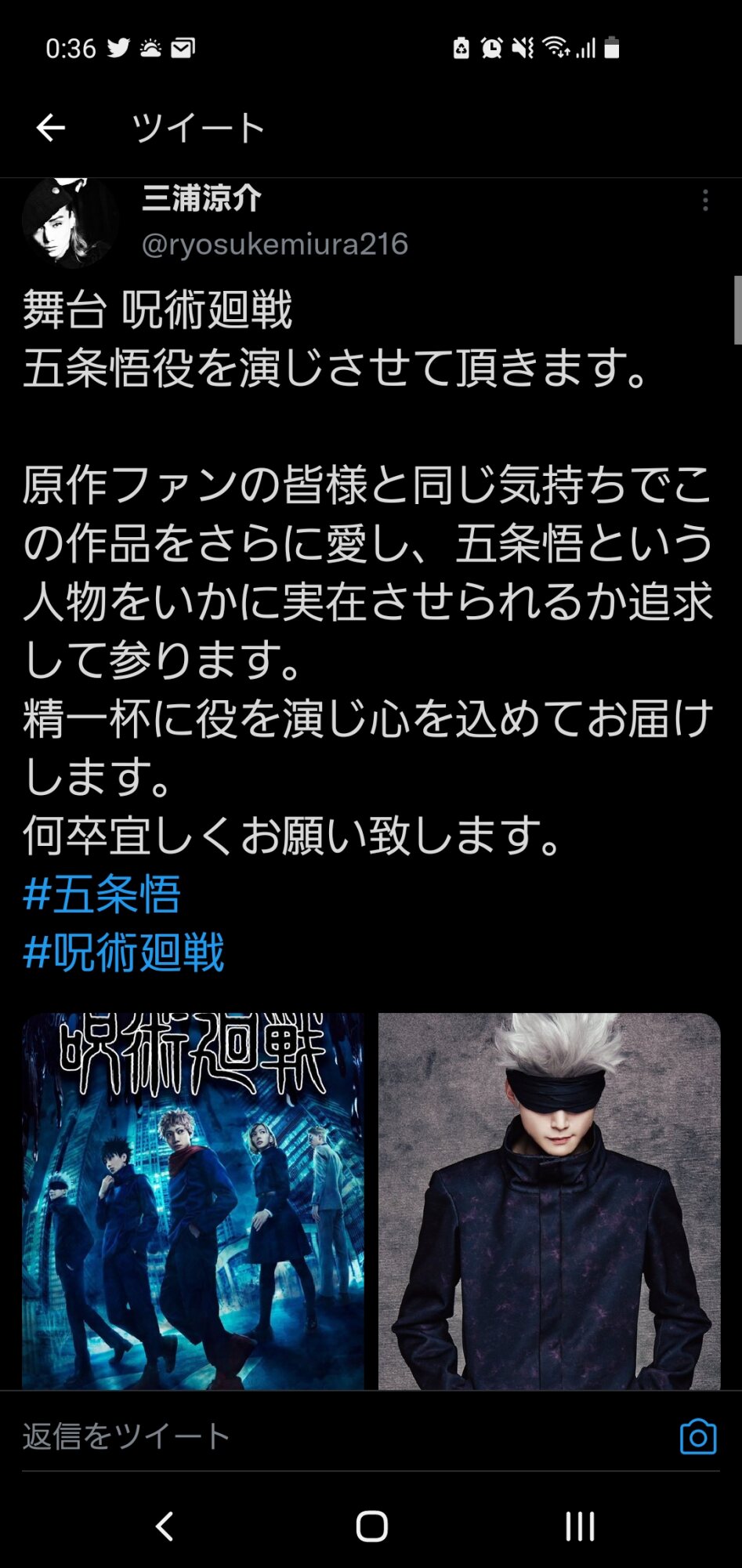742x1568 pixels.
Task: Attach a photo with the camera icon
Action: 697,1436
